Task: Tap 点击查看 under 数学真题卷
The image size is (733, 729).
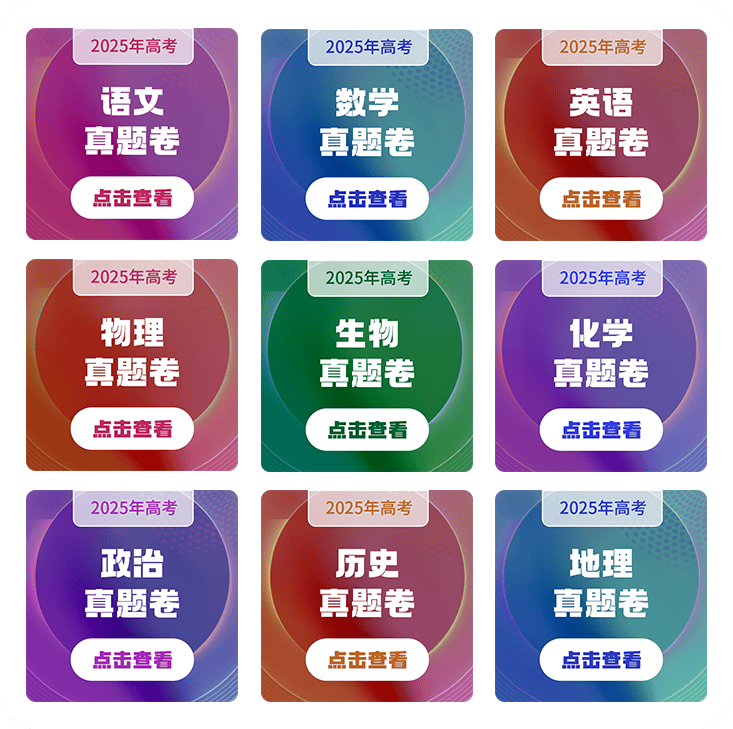Action: tap(367, 198)
